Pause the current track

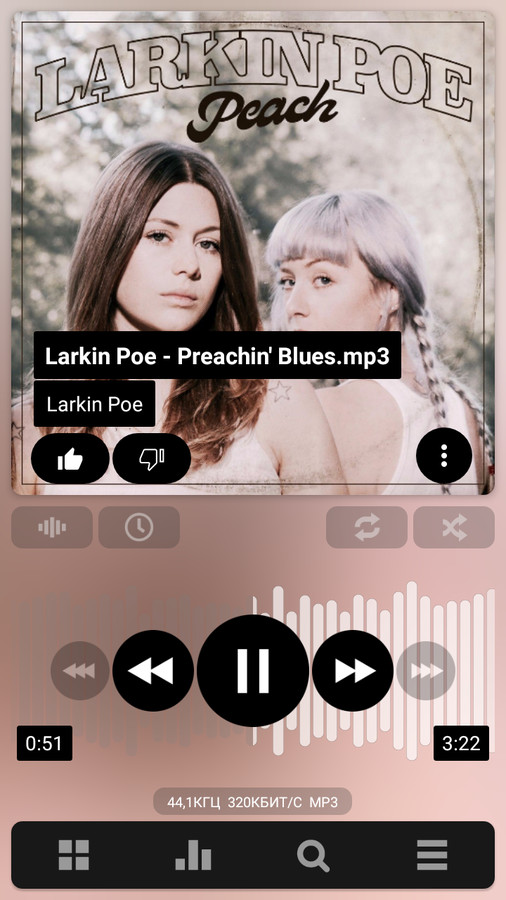click(253, 670)
